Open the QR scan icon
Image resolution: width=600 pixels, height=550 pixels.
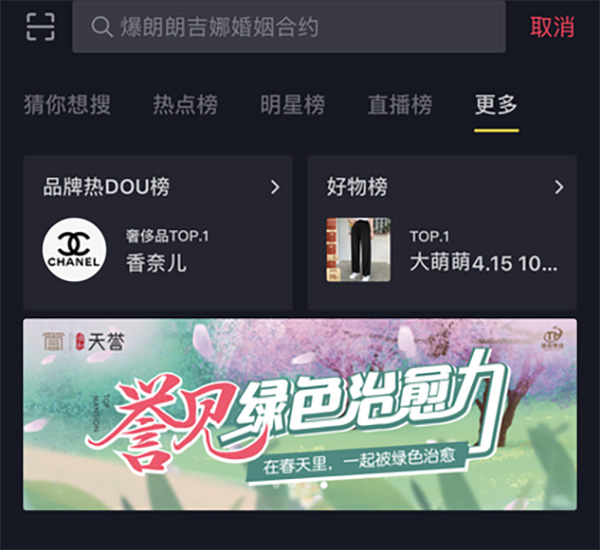pyautogui.click(x=40, y=26)
